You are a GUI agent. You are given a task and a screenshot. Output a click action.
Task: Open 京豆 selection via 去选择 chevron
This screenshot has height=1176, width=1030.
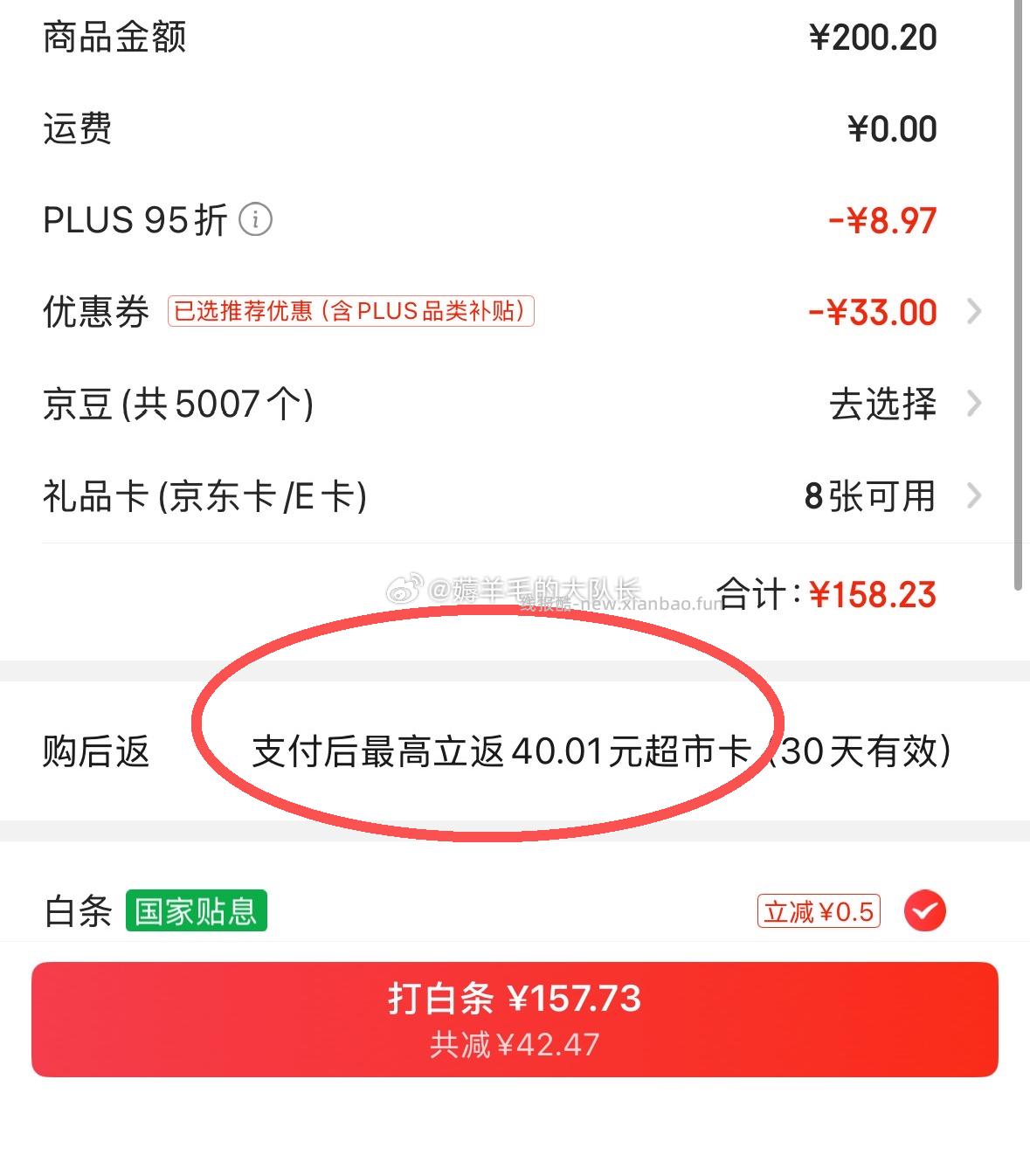point(882,404)
